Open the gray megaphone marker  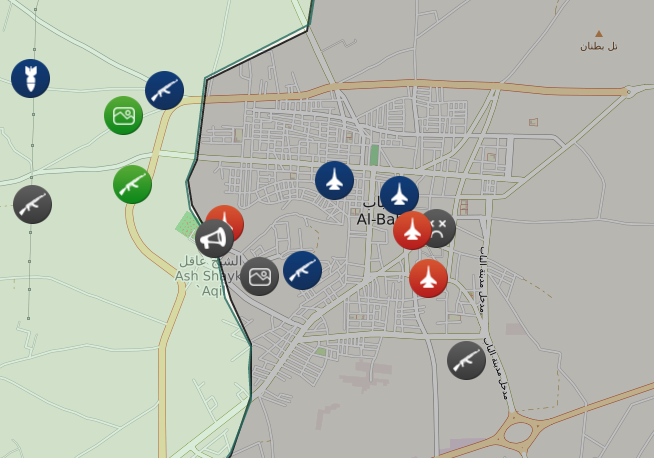pos(214,239)
